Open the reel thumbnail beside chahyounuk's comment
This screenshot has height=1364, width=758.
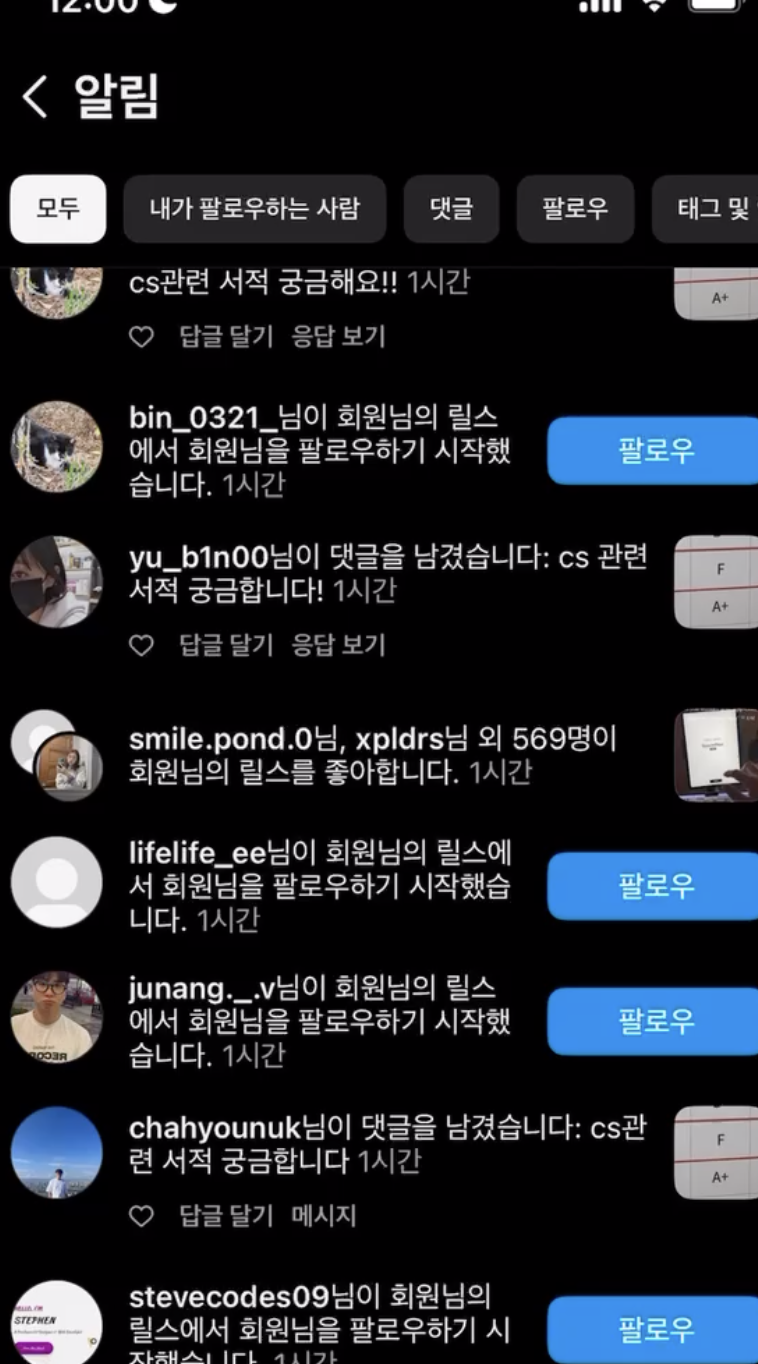click(x=717, y=1152)
